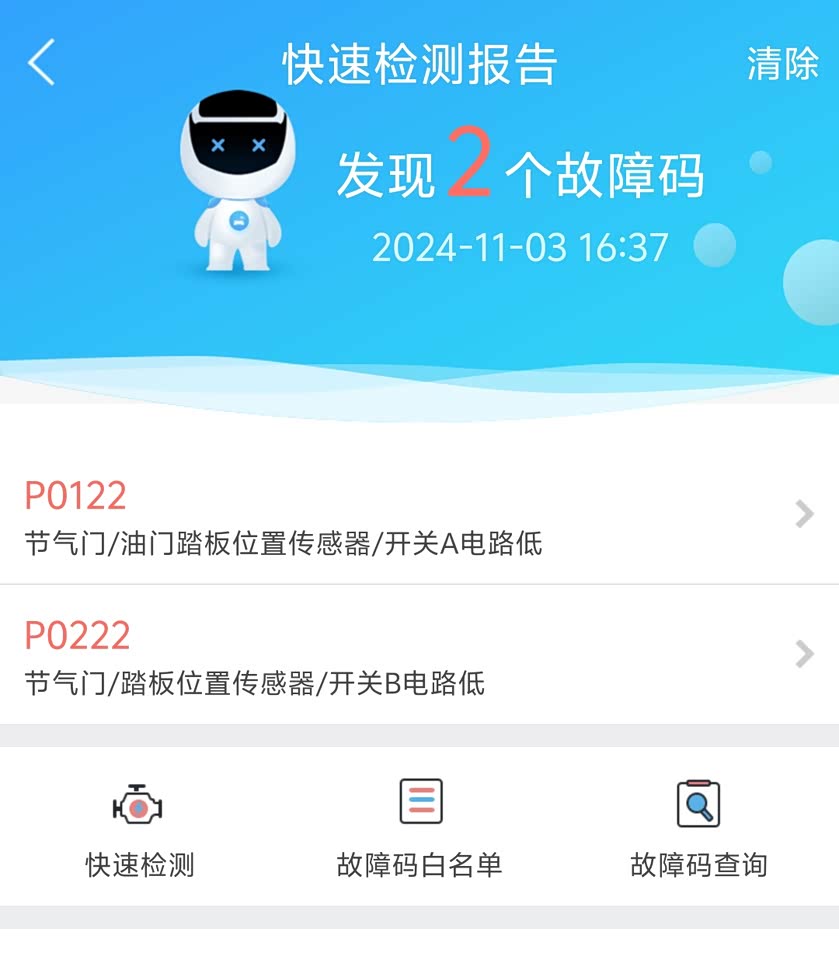Screen dimensions: 839x960
Task: Start 快速检测 quick scan
Action: tap(139, 828)
